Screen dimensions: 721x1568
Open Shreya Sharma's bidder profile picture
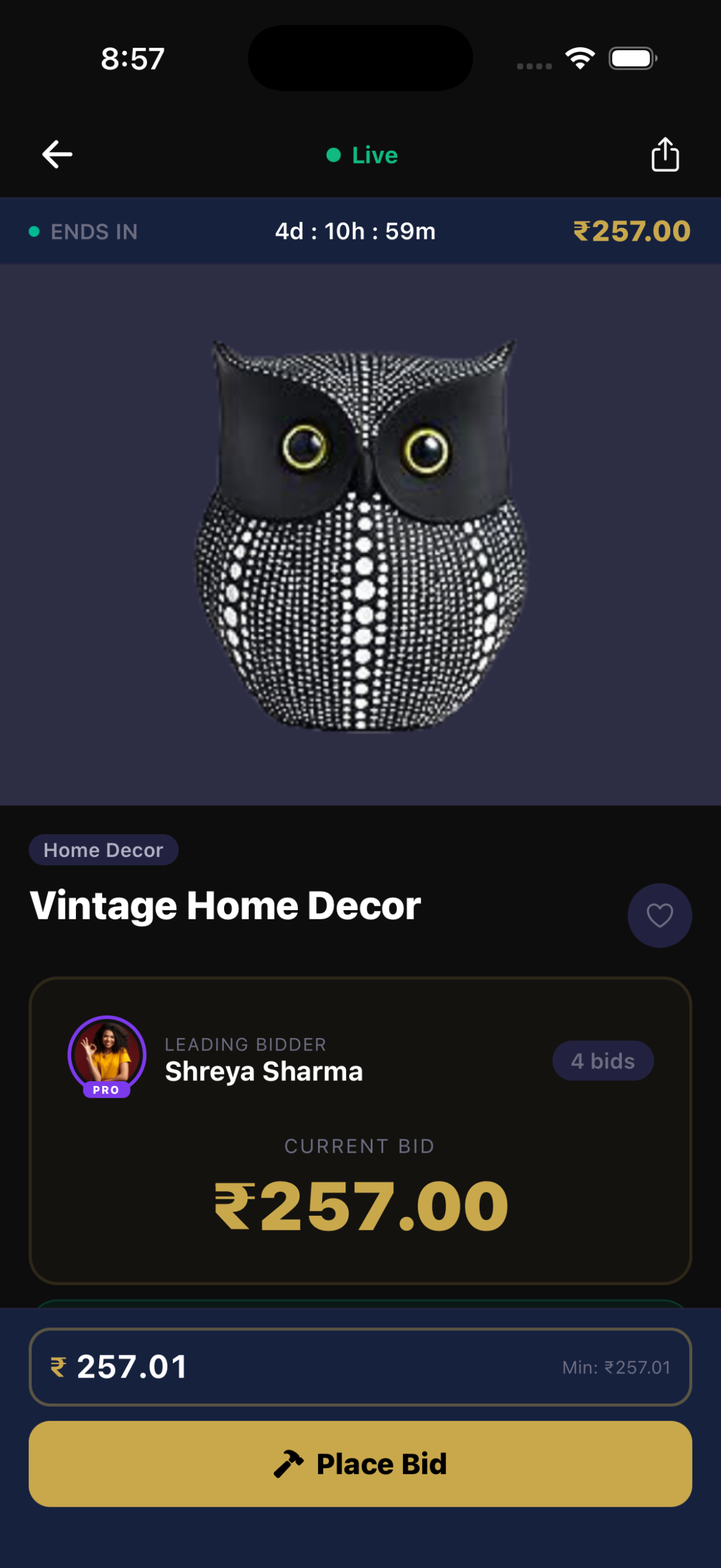tap(107, 1055)
